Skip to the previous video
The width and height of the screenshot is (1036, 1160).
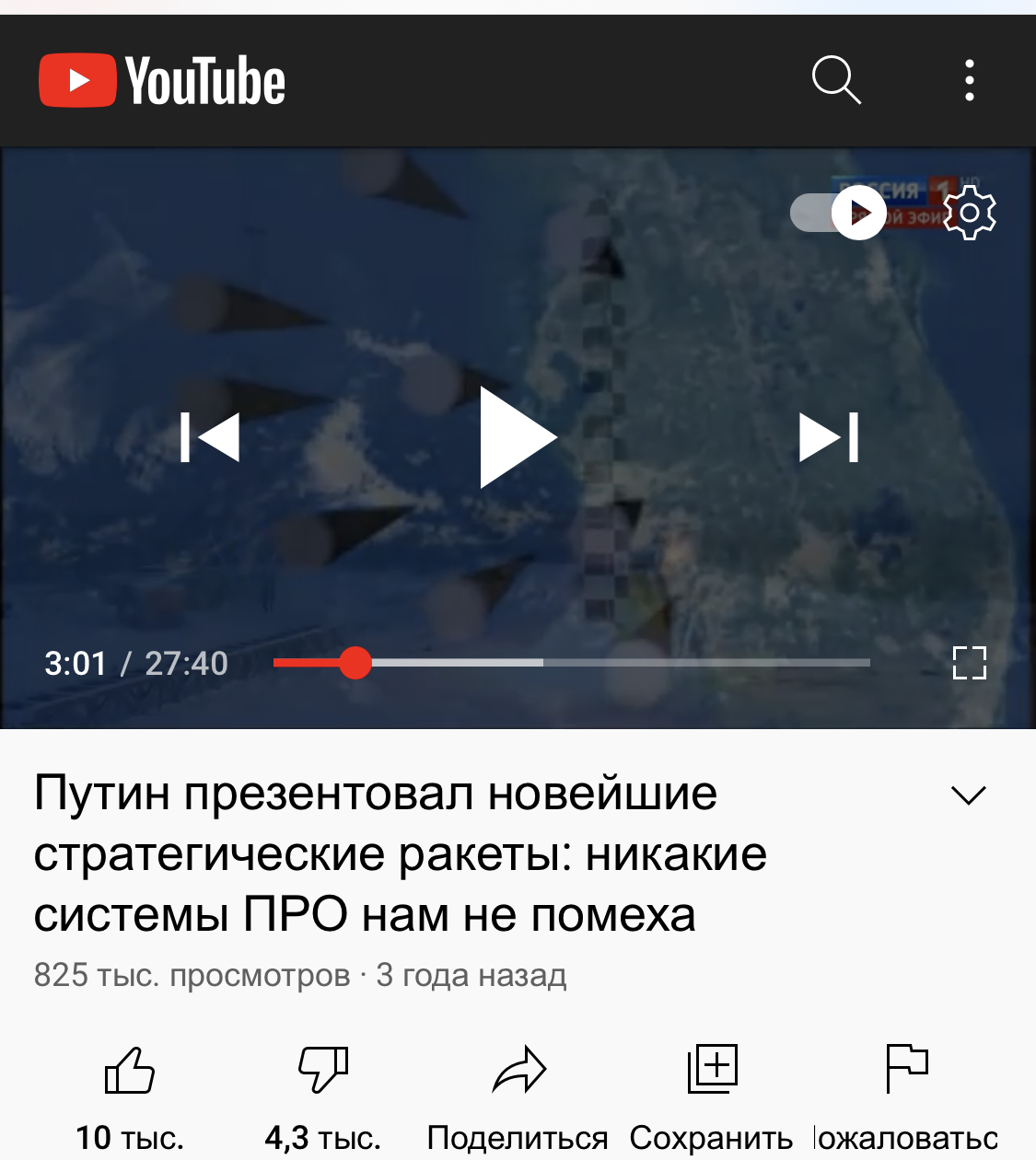210,437
